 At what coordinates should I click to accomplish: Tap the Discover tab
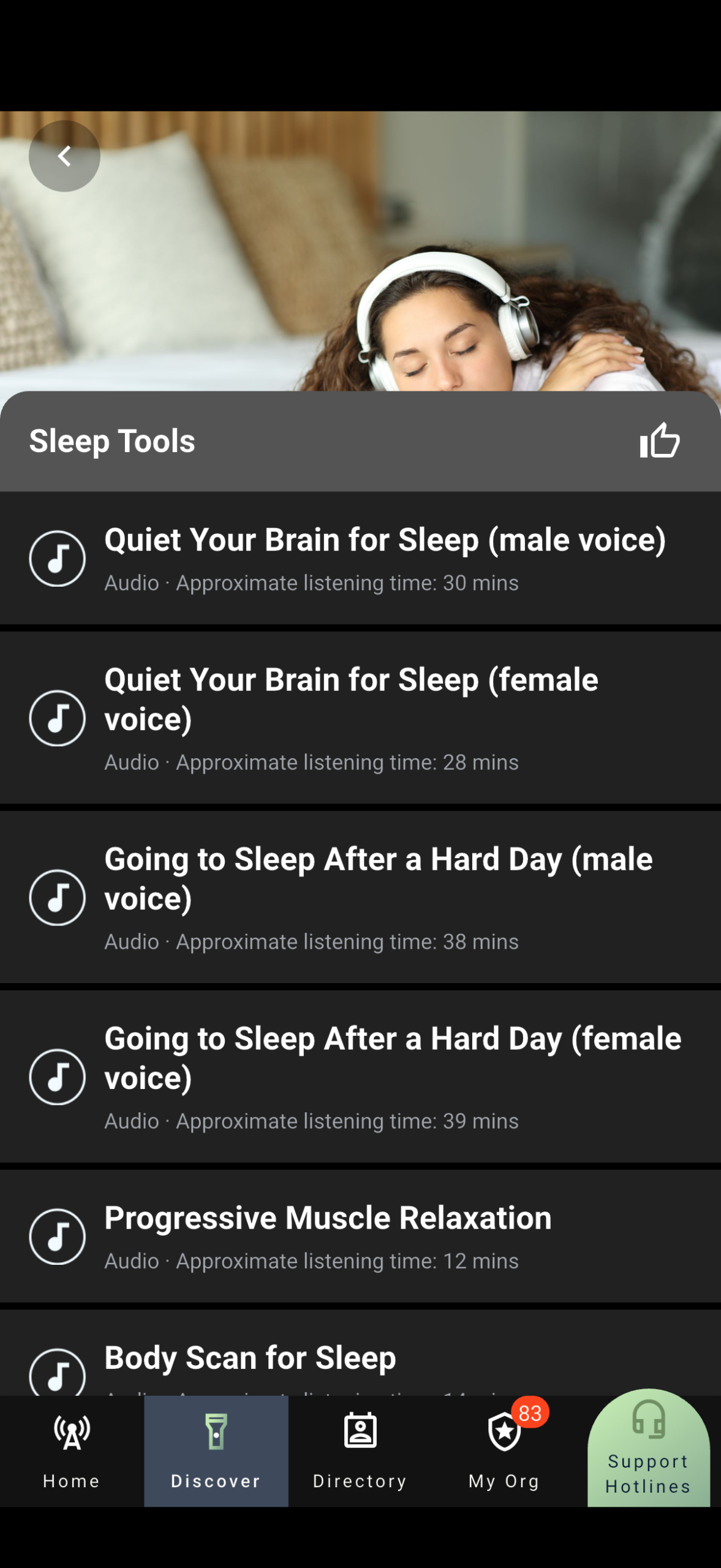[216, 1450]
